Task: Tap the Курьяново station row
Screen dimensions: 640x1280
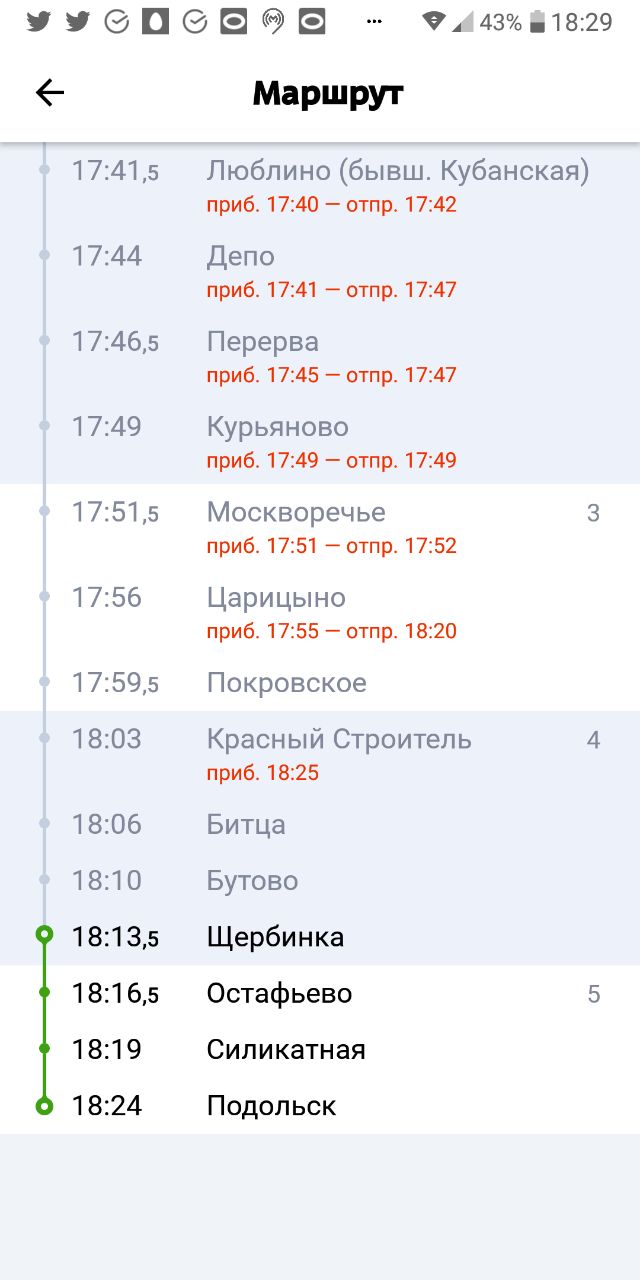Action: (320, 441)
